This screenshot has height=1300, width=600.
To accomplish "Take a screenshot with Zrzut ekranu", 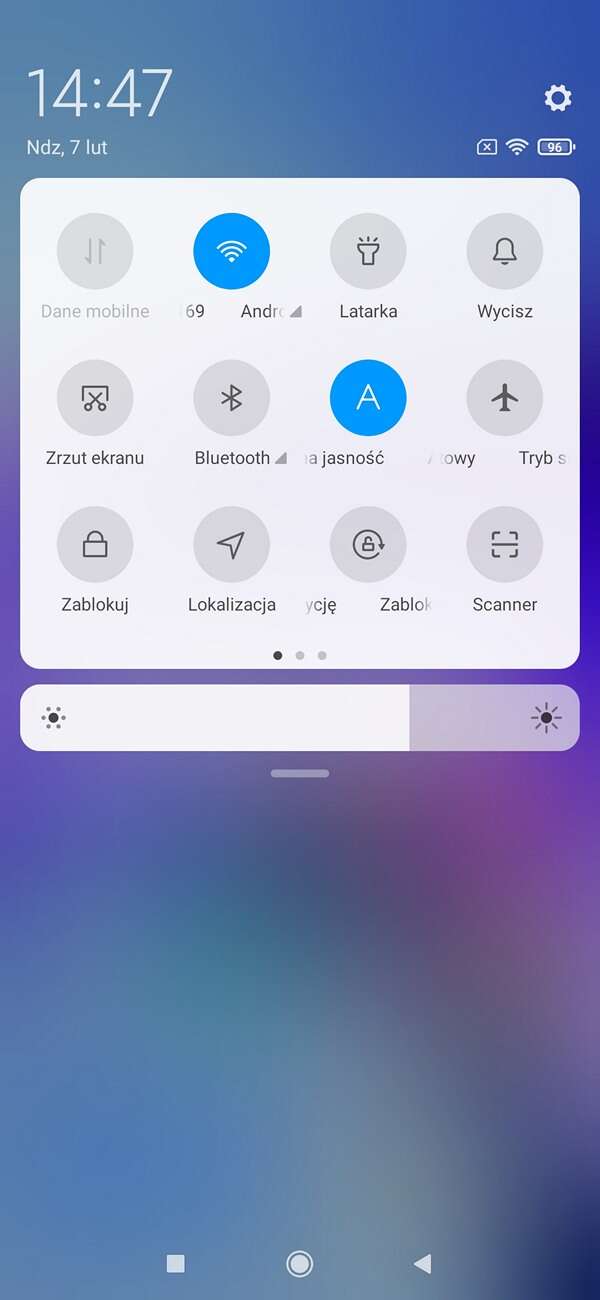I will click(95, 398).
